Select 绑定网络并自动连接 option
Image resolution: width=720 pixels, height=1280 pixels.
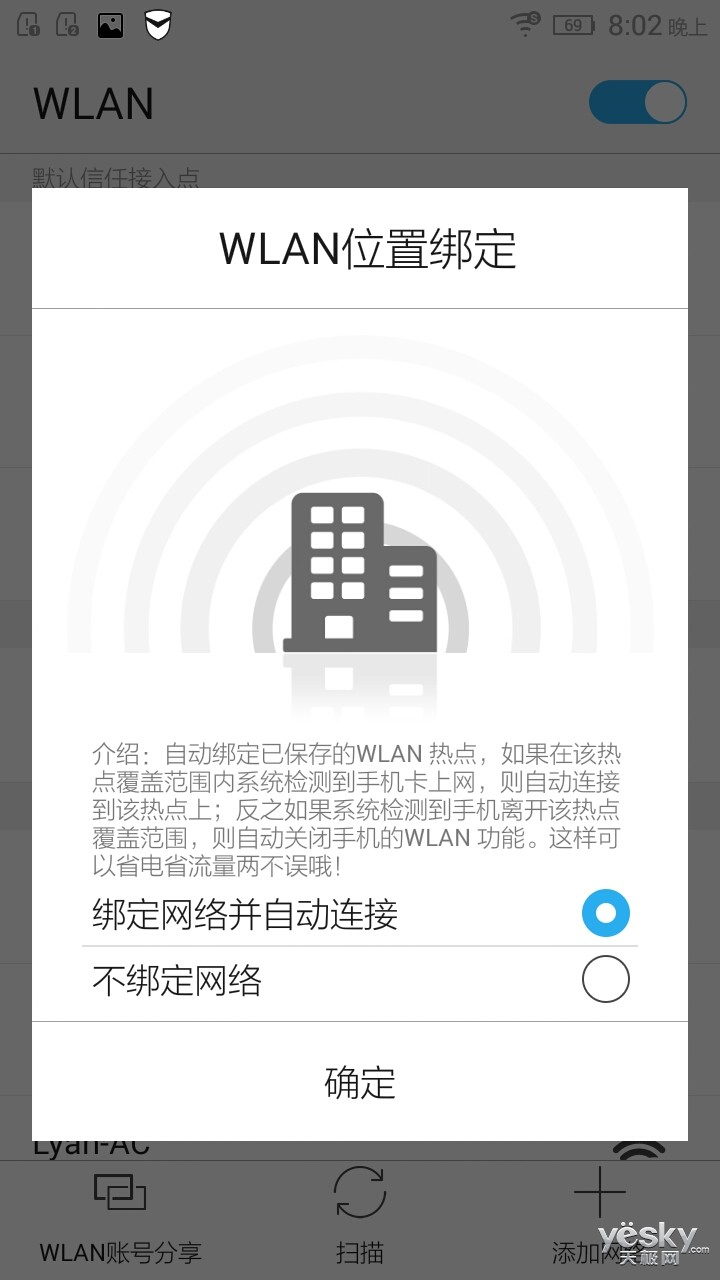605,913
